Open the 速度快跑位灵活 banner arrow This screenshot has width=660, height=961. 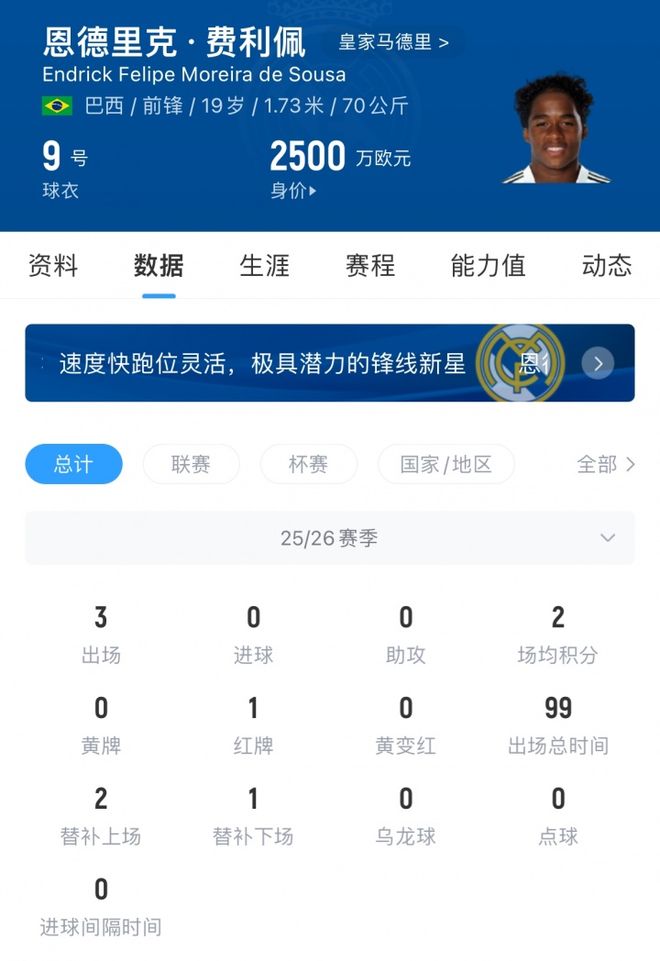(598, 363)
